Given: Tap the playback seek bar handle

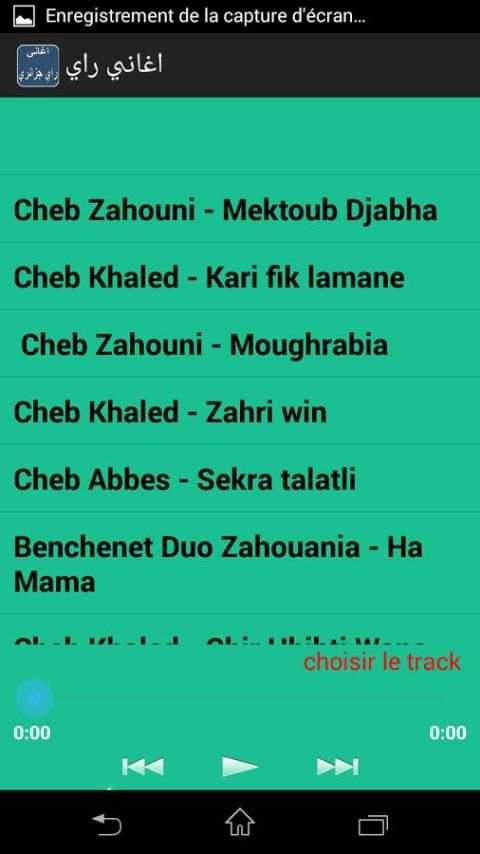Looking at the screenshot, I should (35, 697).
